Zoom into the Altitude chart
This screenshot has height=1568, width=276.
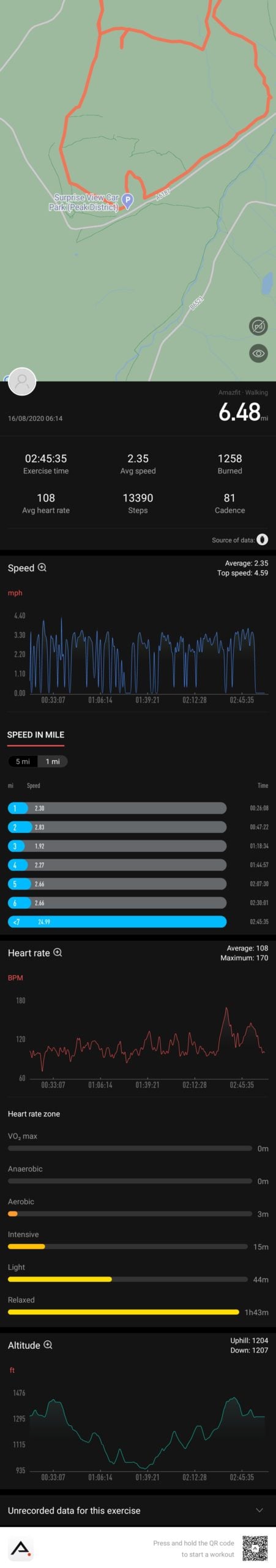[x=48, y=1345]
